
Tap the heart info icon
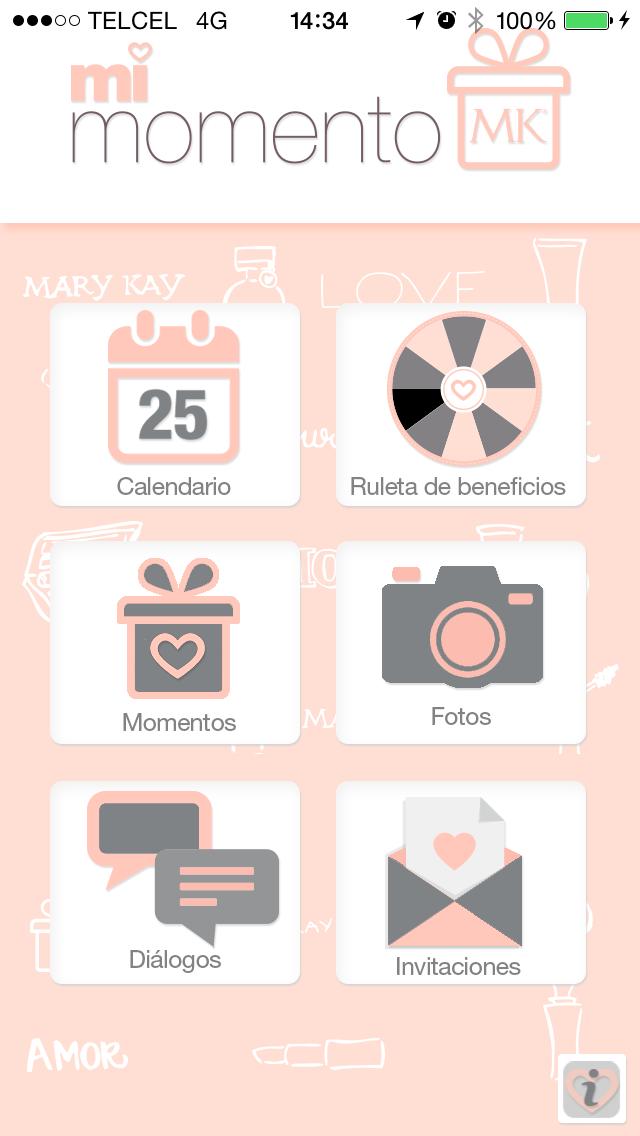click(x=591, y=1088)
